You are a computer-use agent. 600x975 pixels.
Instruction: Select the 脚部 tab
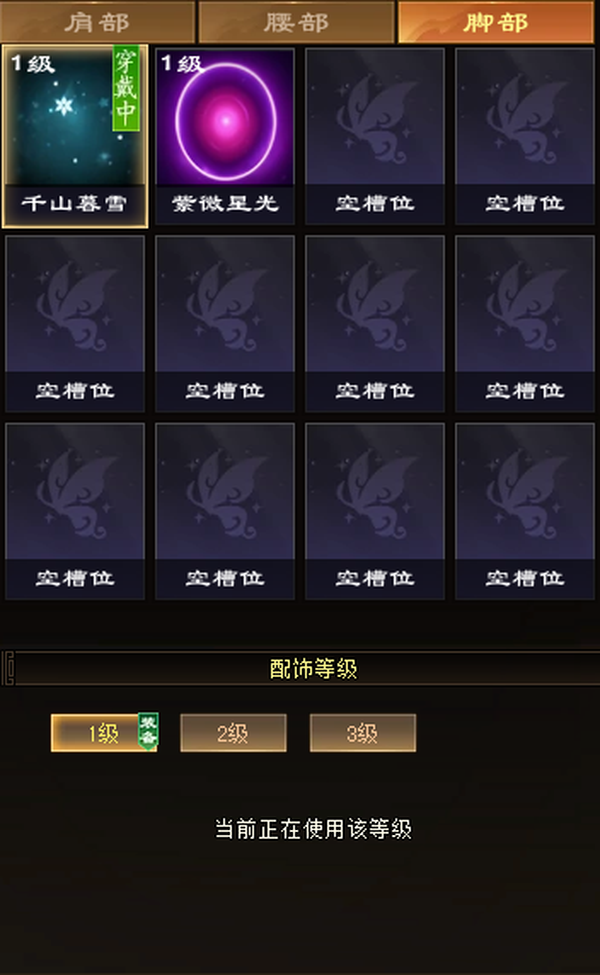(496, 22)
